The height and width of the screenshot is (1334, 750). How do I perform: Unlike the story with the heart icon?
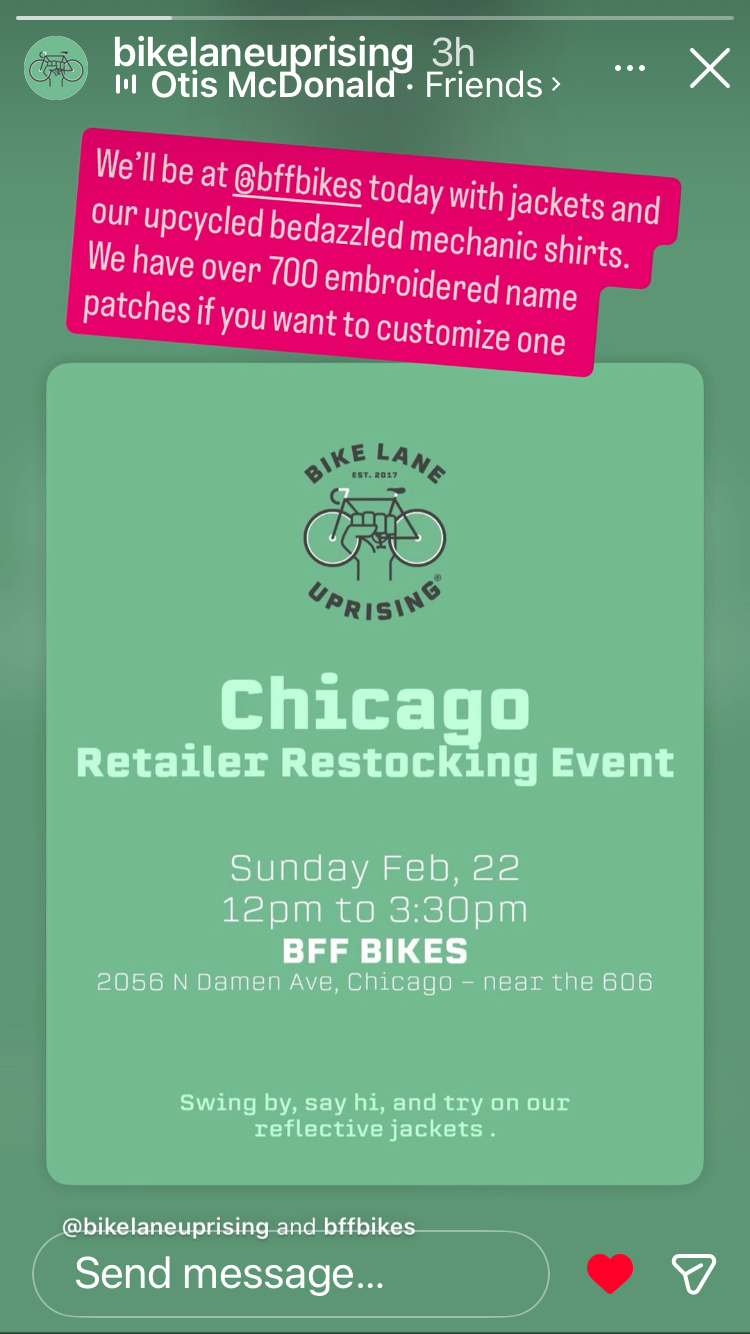(609, 1273)
